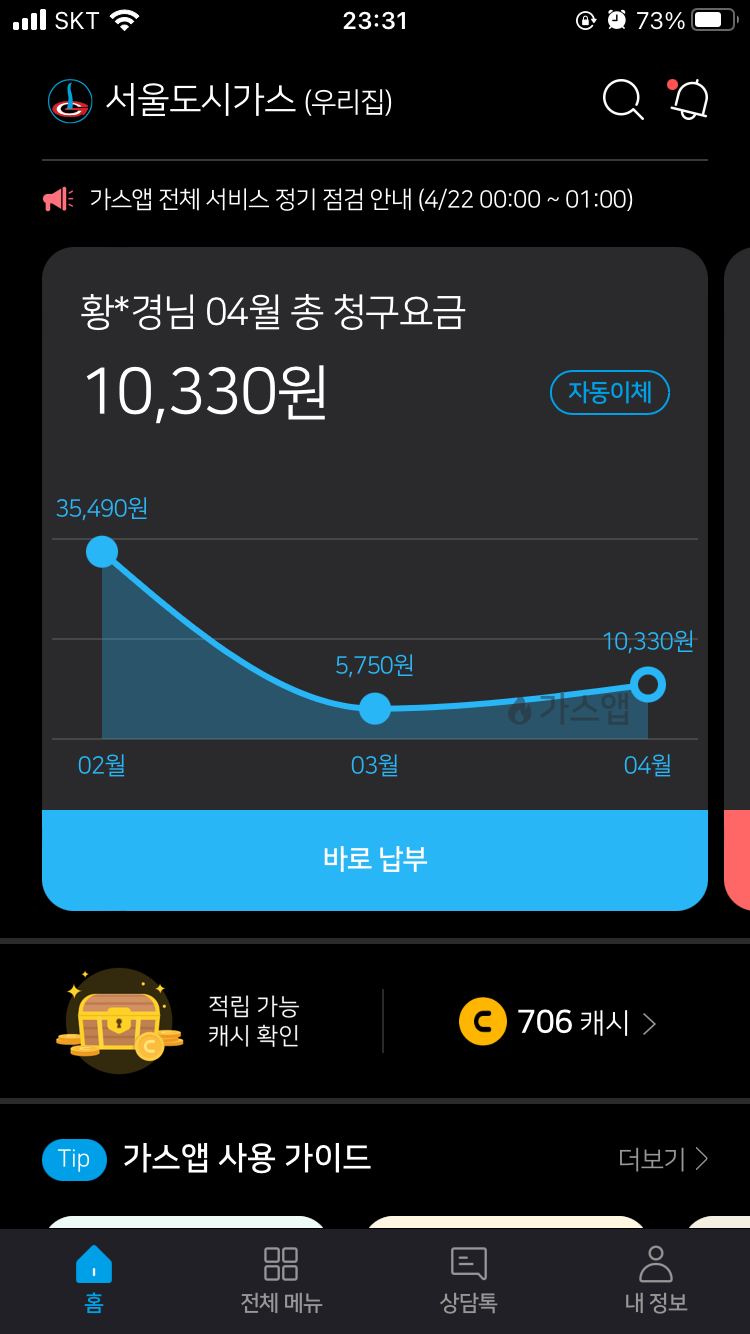Open the 적립 가능 캐시 확인 treasure chest
This screenshot has width=750, height=1334.
(120, 1020)
